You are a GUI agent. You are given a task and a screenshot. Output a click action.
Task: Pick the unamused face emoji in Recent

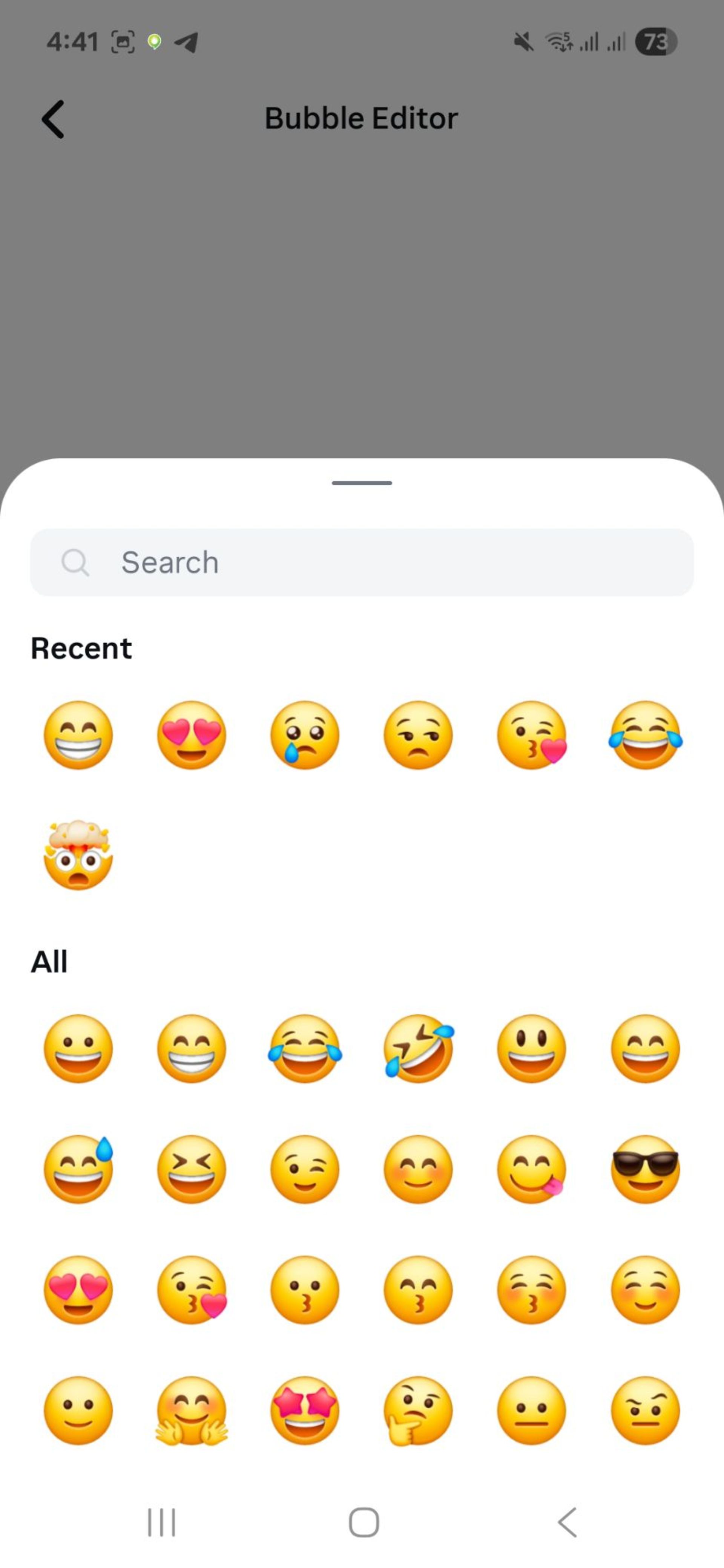coord(418,735)
